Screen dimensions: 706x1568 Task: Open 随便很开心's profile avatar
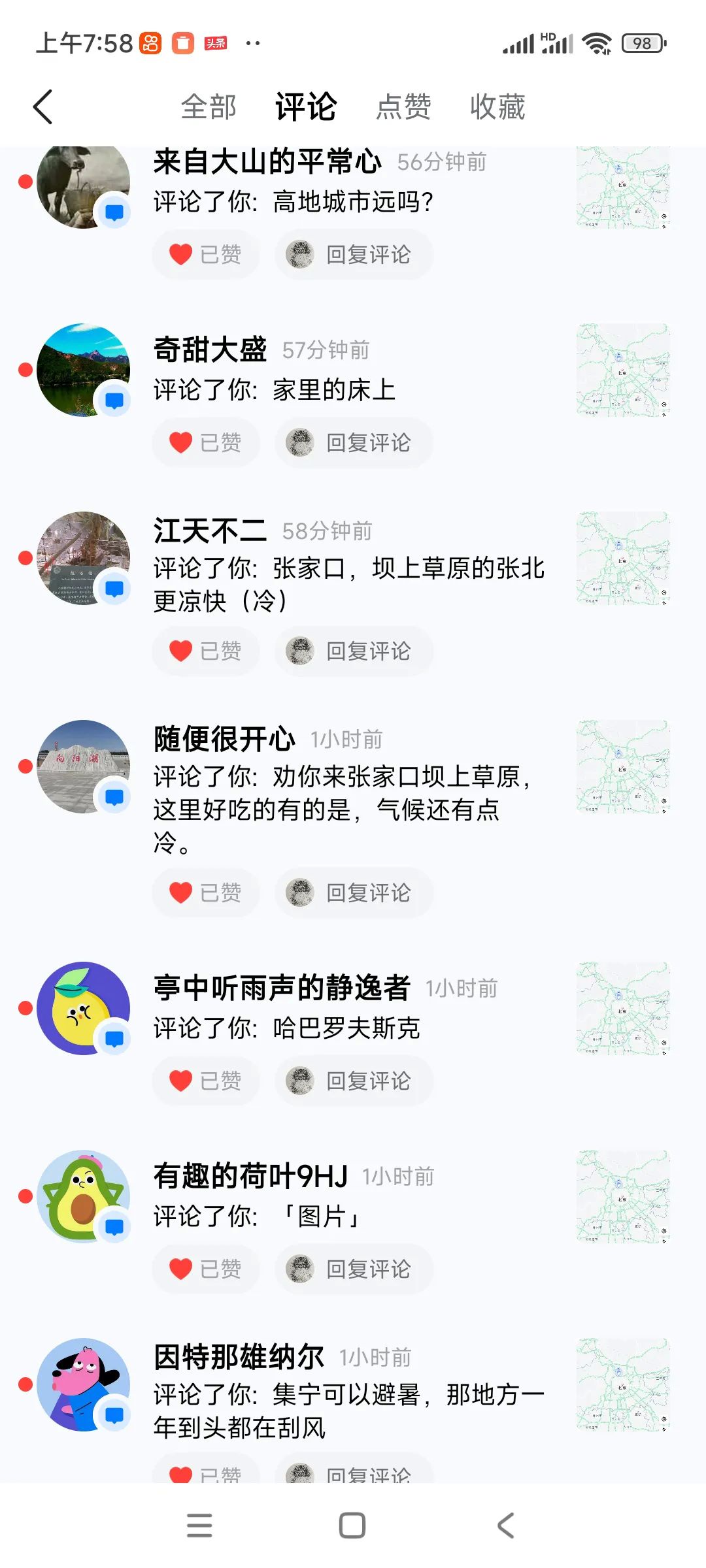(83, 767)
